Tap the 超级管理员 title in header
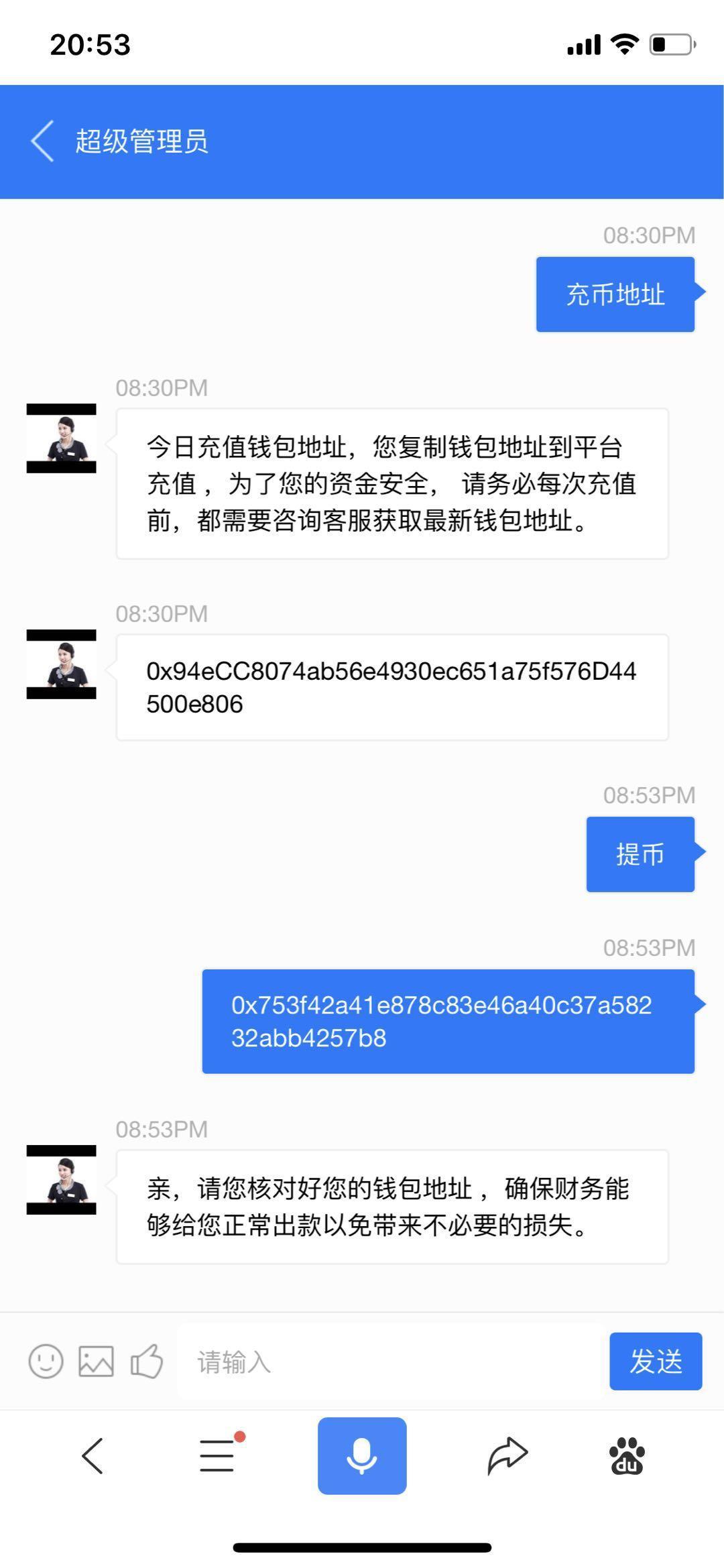 [x=141, y=141]
